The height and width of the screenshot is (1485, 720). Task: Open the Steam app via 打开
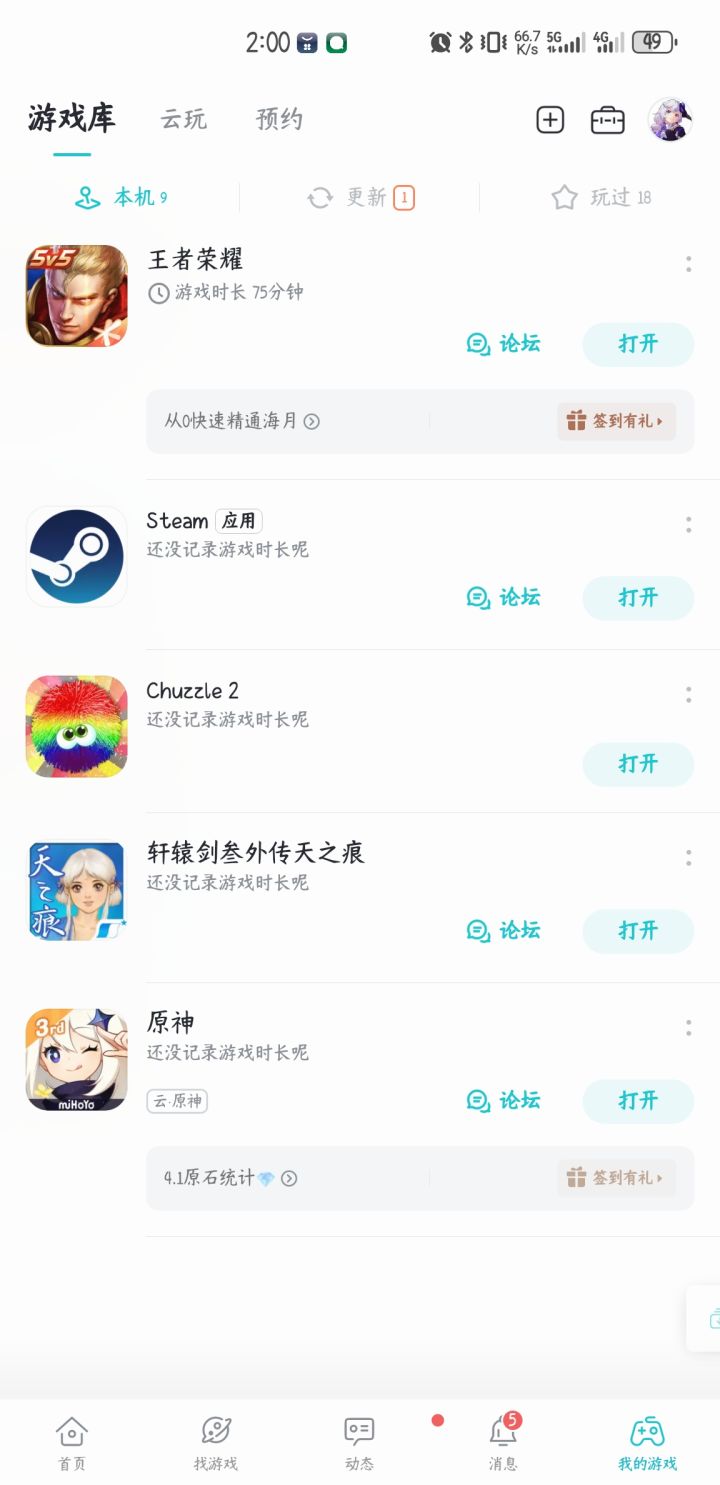point(638,598)
